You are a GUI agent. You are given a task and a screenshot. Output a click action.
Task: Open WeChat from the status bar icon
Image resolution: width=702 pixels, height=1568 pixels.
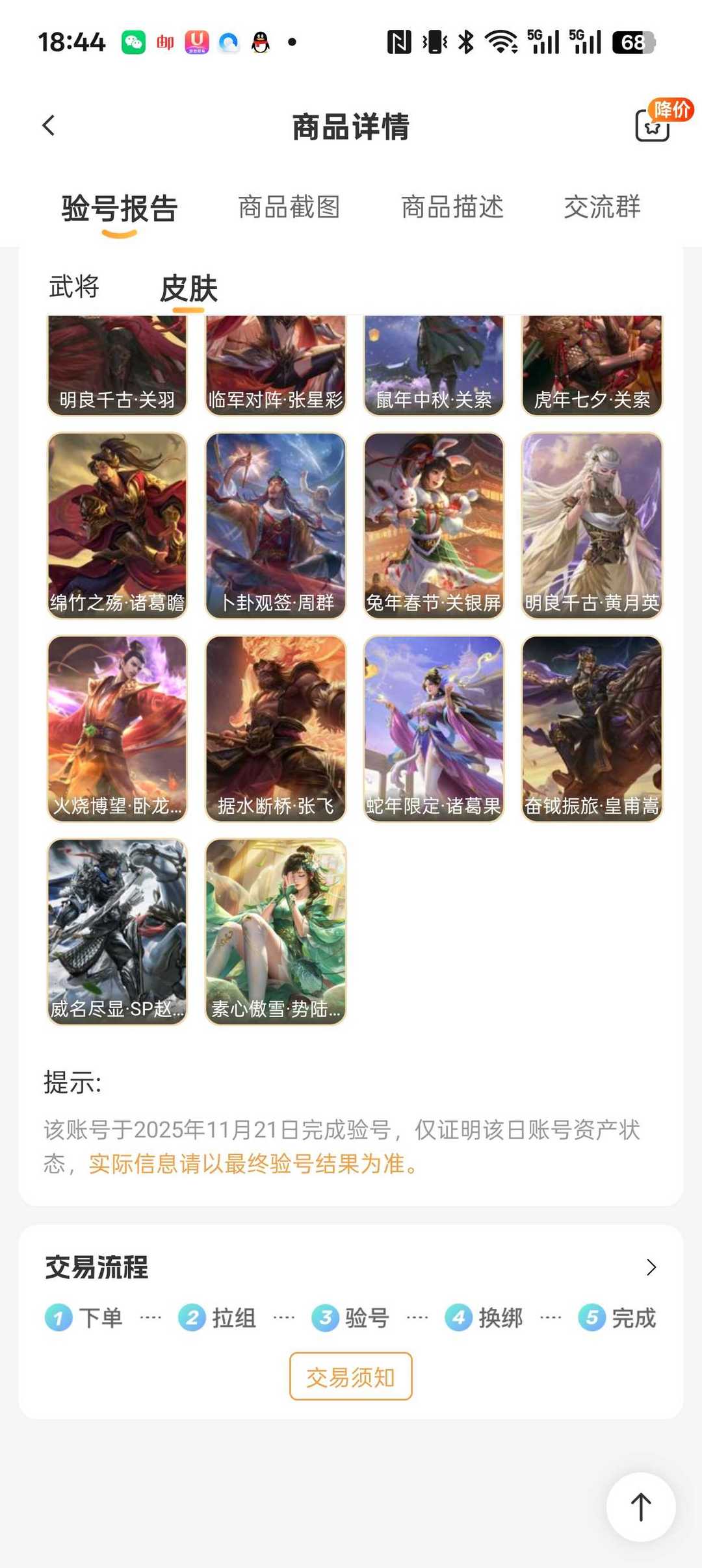[x=132, y=42]
